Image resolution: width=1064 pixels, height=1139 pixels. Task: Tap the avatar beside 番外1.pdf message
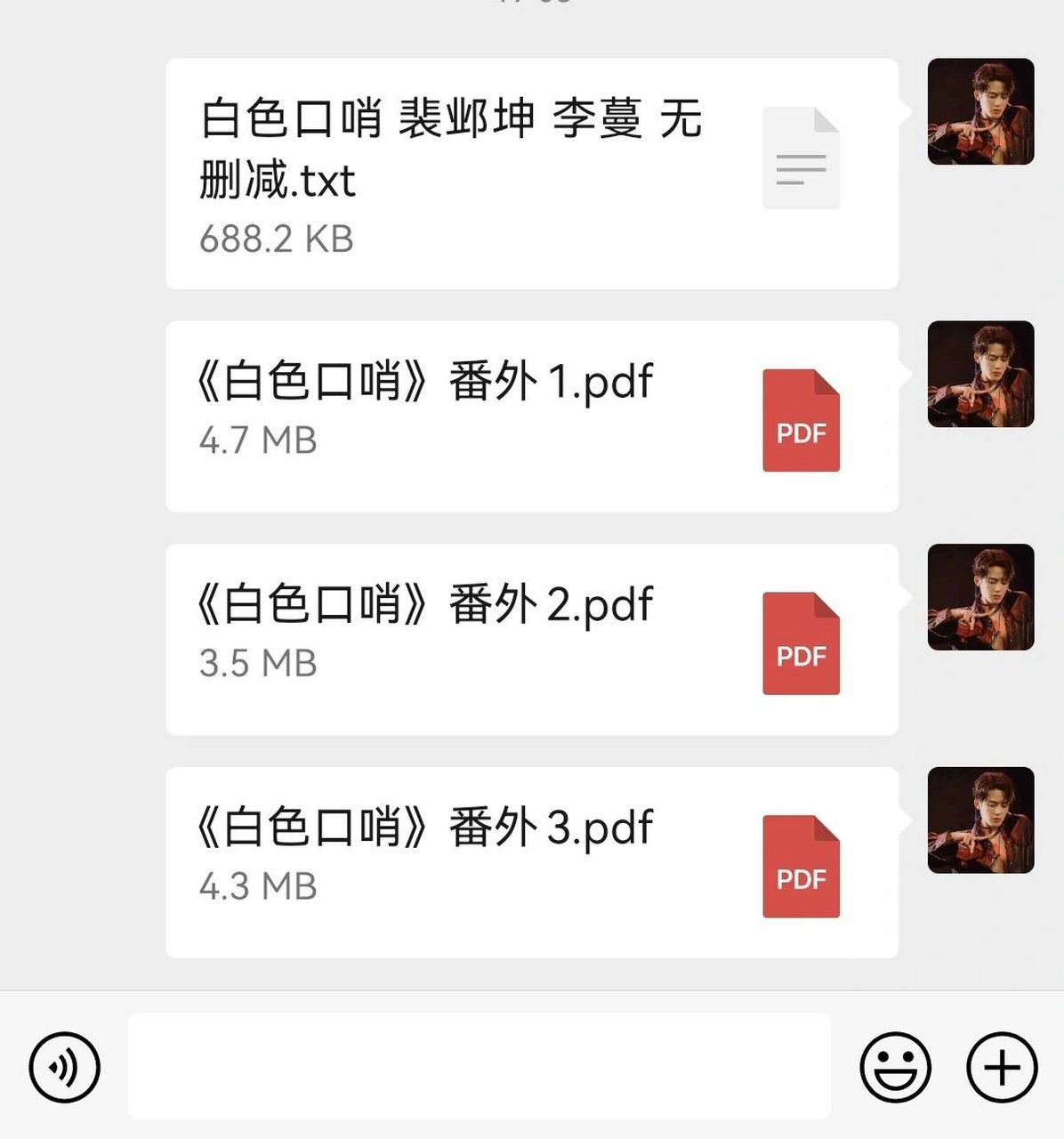tap(983, 374)
